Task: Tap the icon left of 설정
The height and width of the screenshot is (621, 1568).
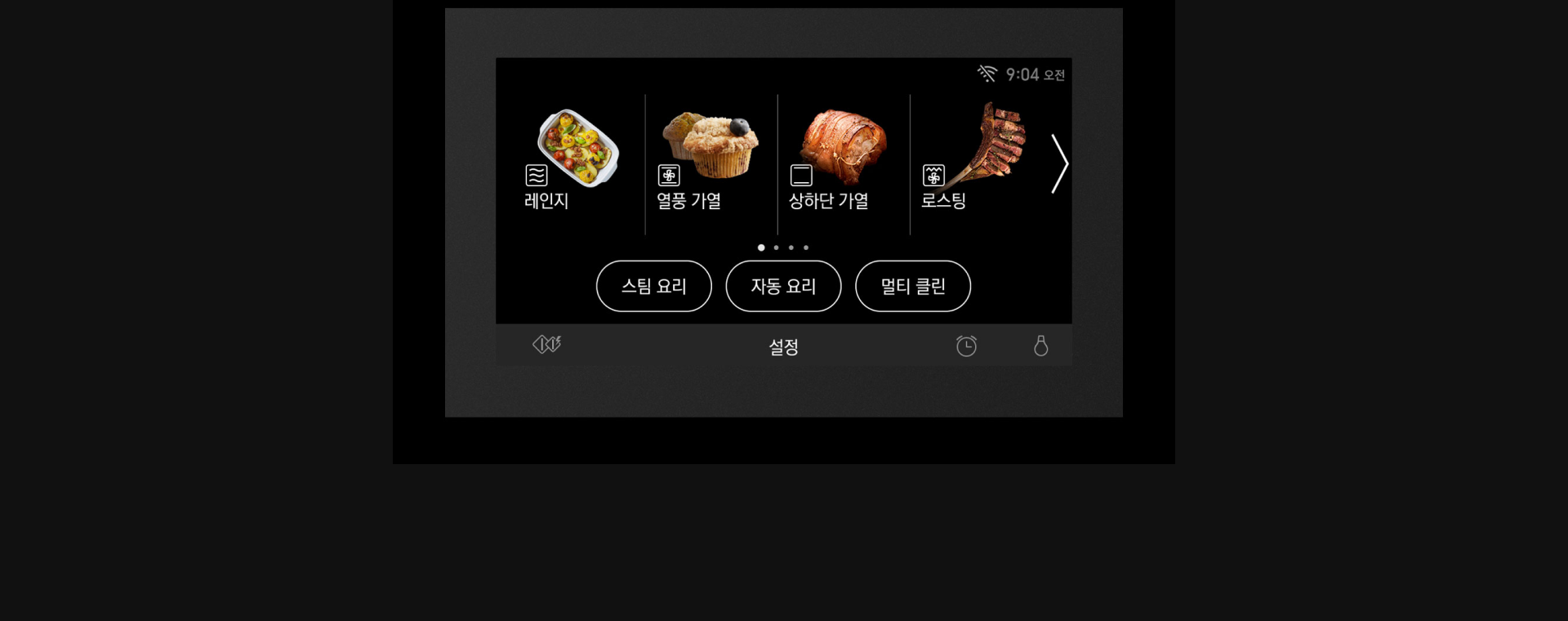Action: pos(546,345)
